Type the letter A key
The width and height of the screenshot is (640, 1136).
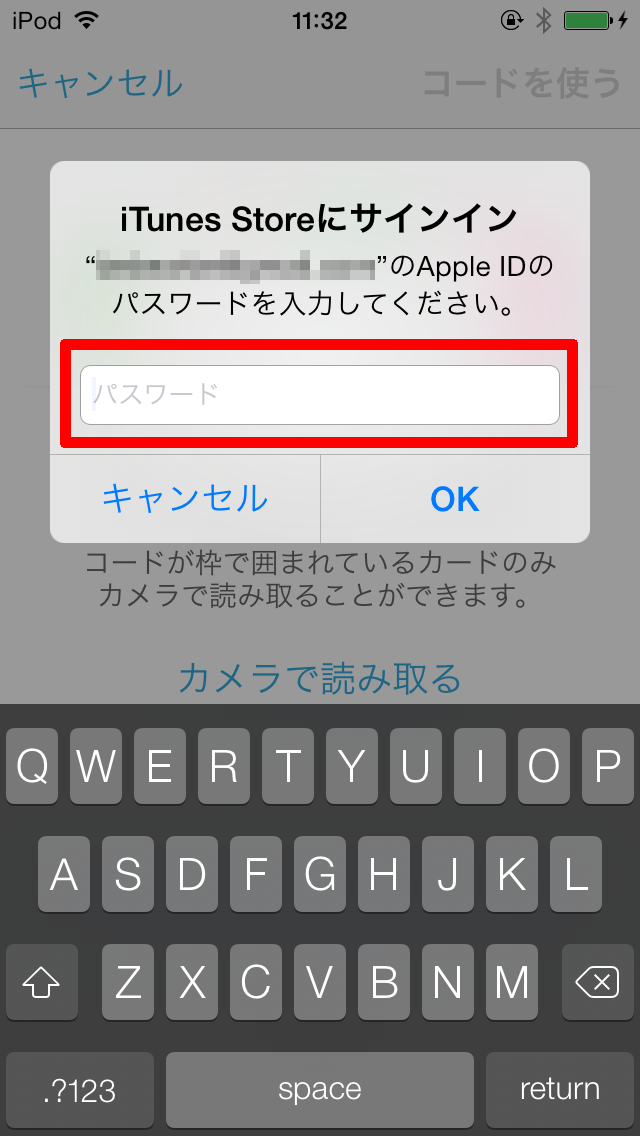[64, 876]
